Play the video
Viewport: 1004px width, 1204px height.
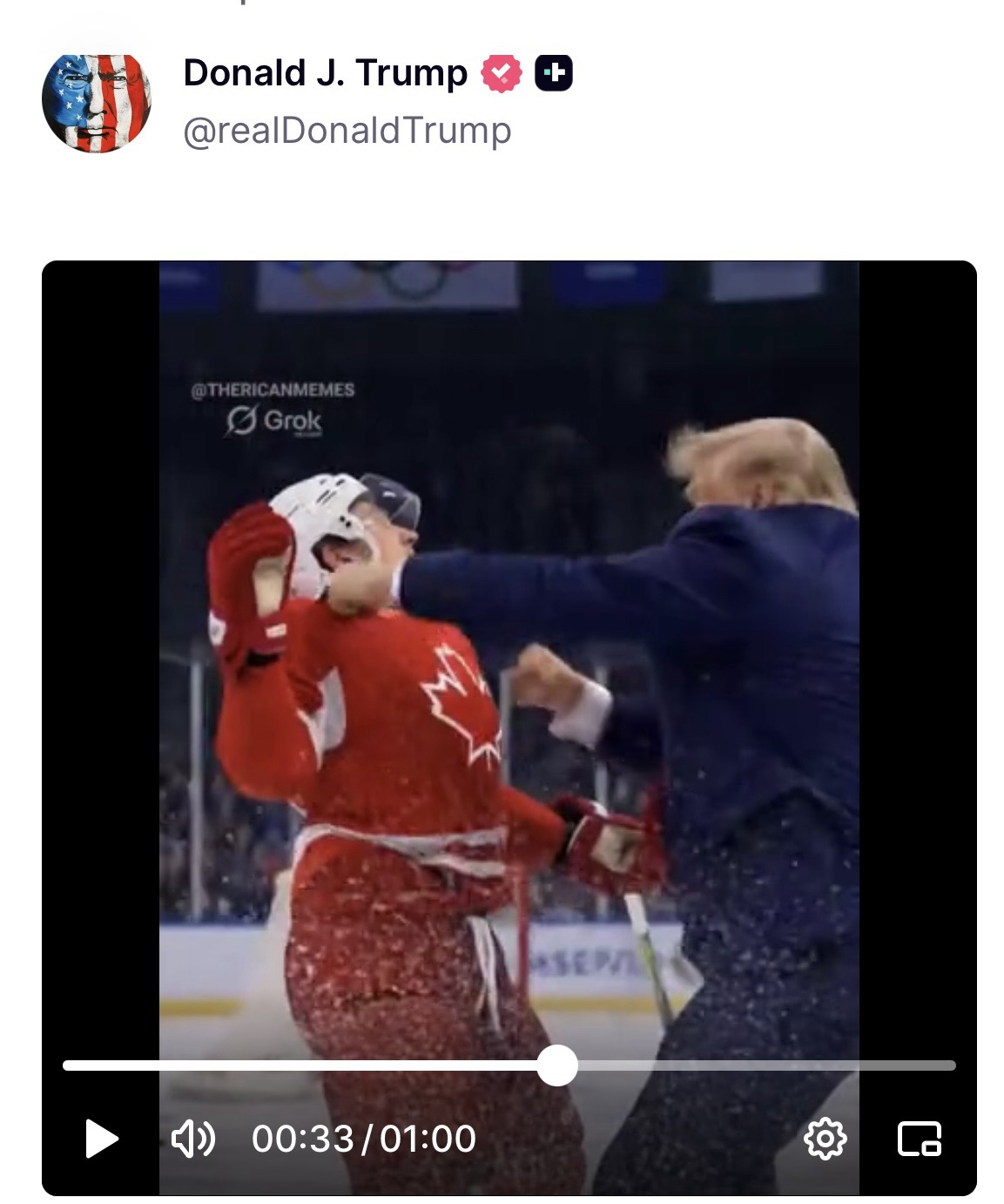pyautogui.click(x=101, y=1139)
